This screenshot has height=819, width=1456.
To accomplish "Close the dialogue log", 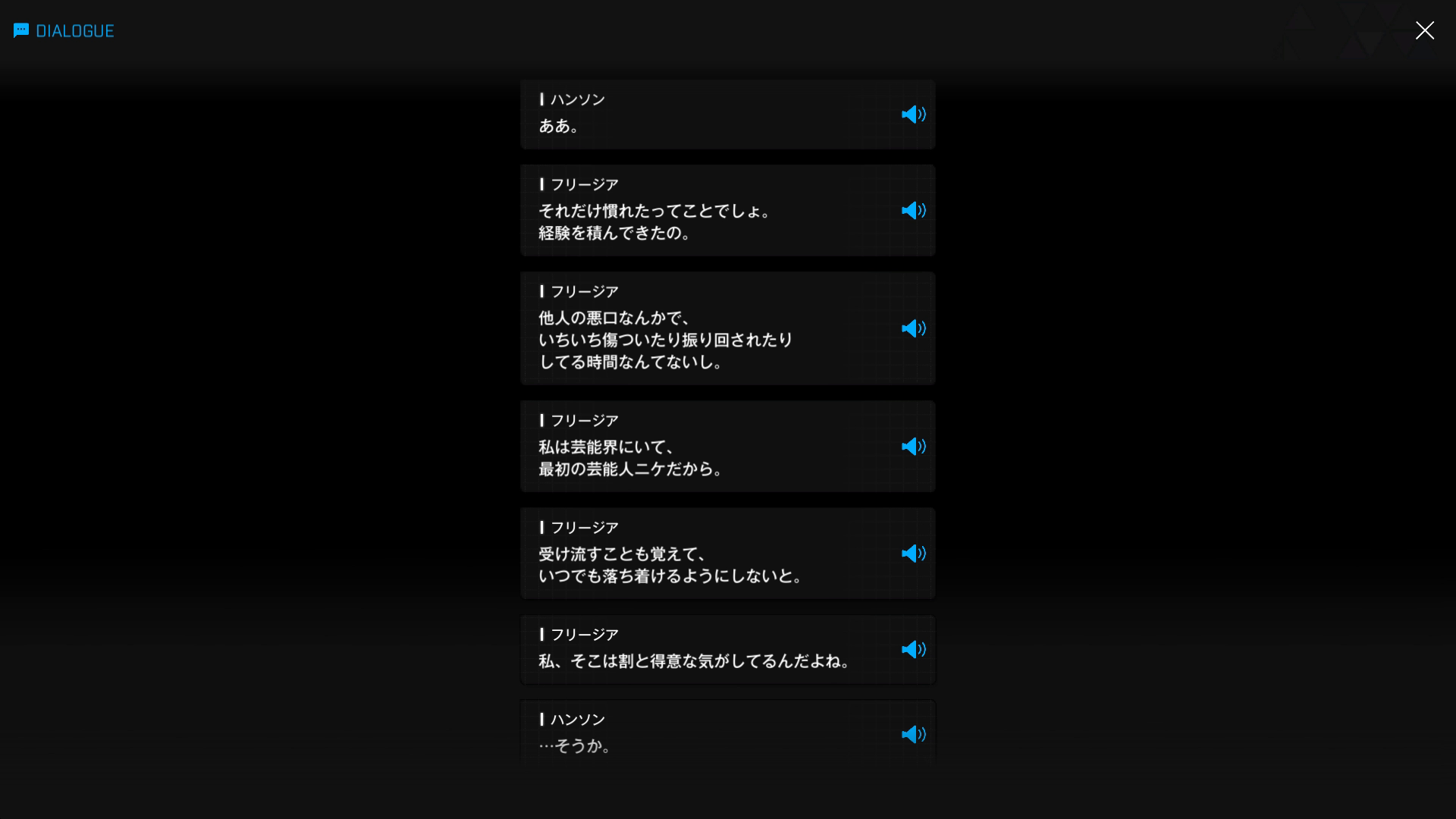I will (x=1424, y=30).
